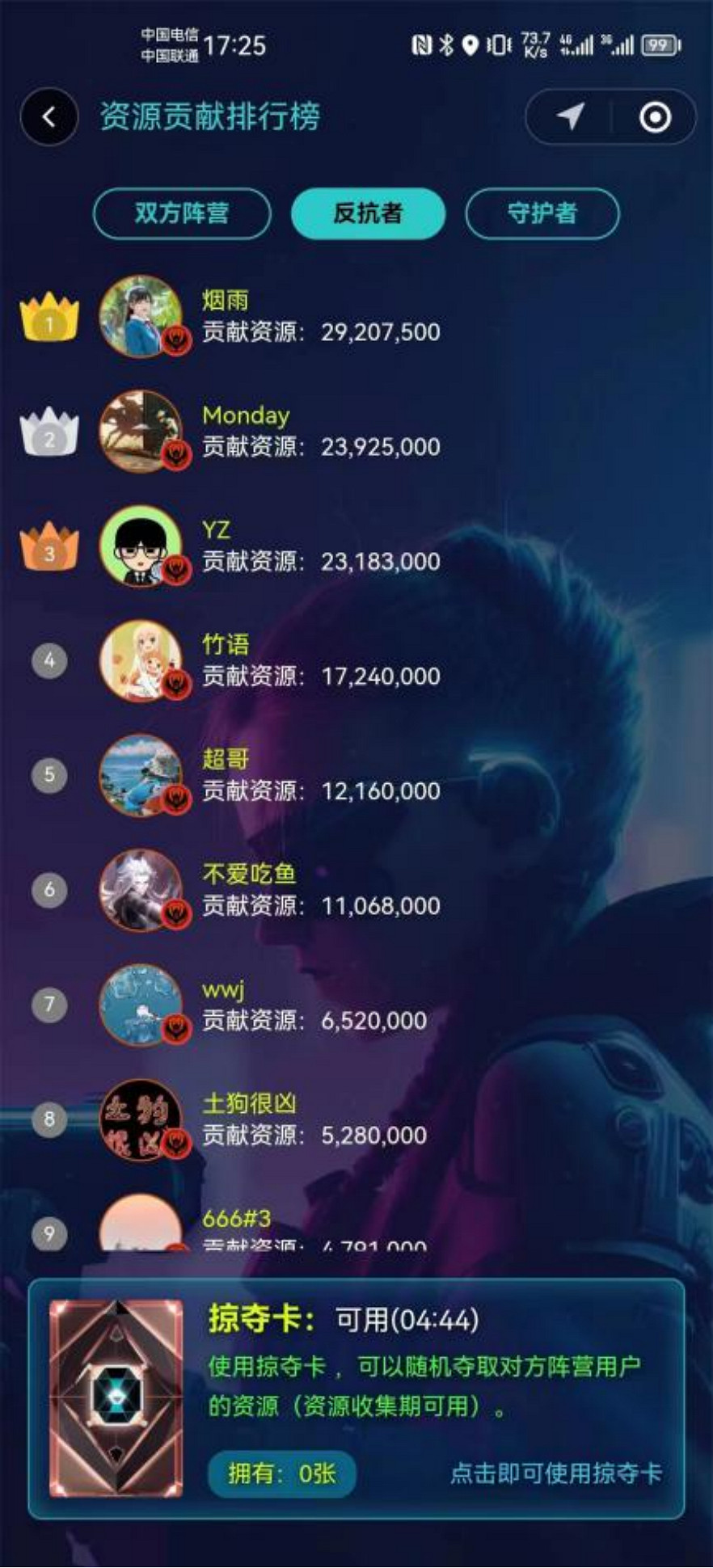Click 超哥's avatar in the list
713x1568 pixels.
point(143,774)
